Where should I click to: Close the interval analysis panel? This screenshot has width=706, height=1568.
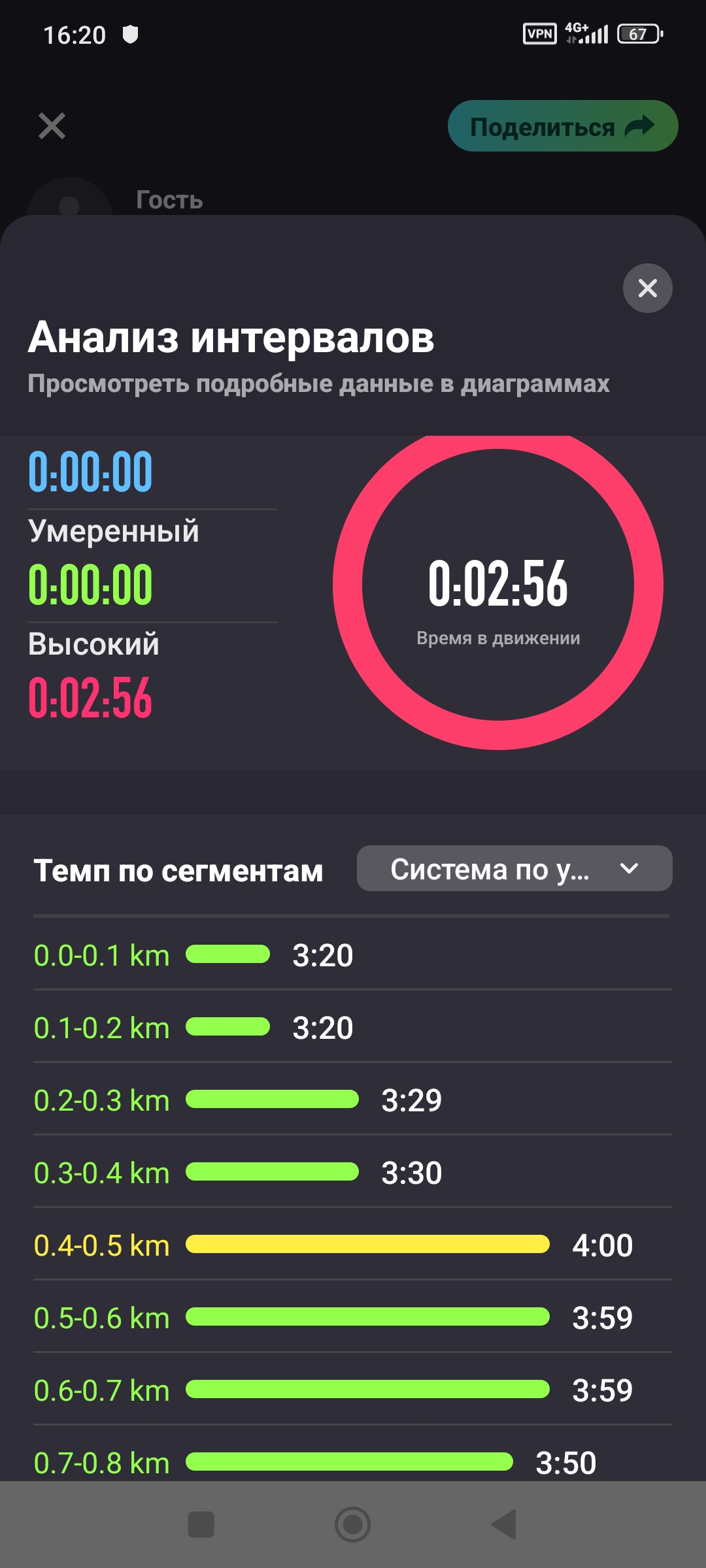[x=647, y=288]
